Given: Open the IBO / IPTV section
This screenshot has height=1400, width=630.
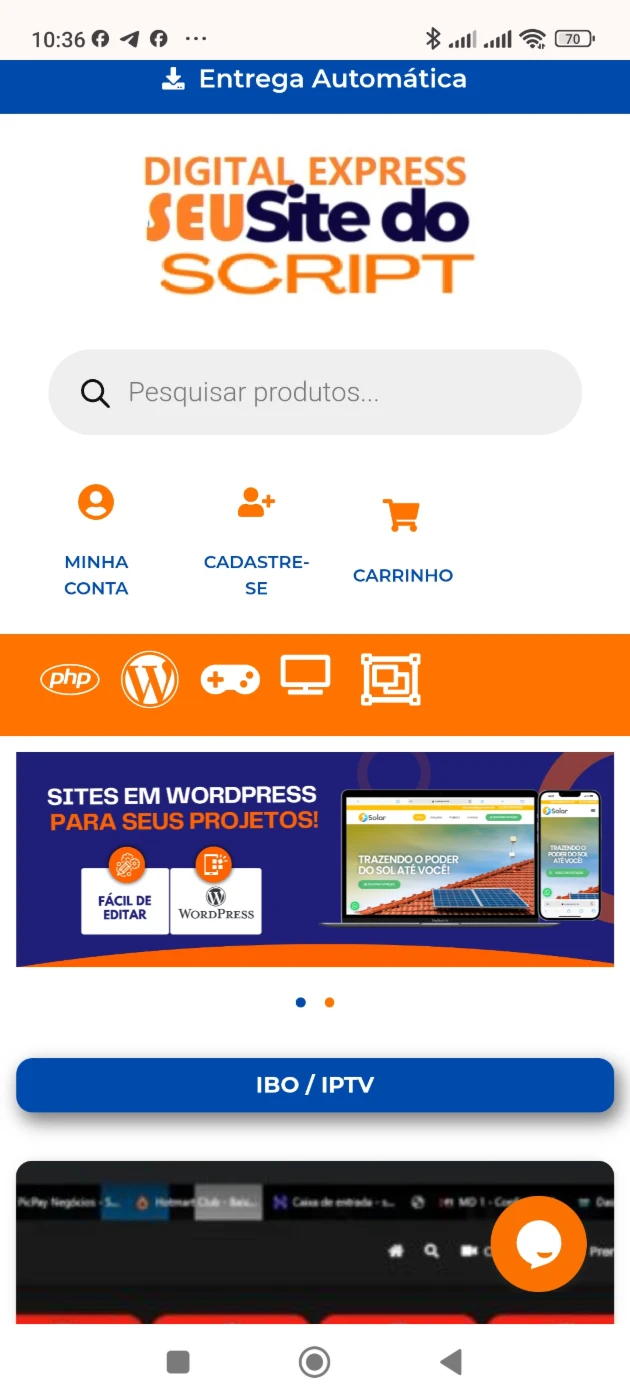Looking at the screenshot, I should [x=315, y=1085].
